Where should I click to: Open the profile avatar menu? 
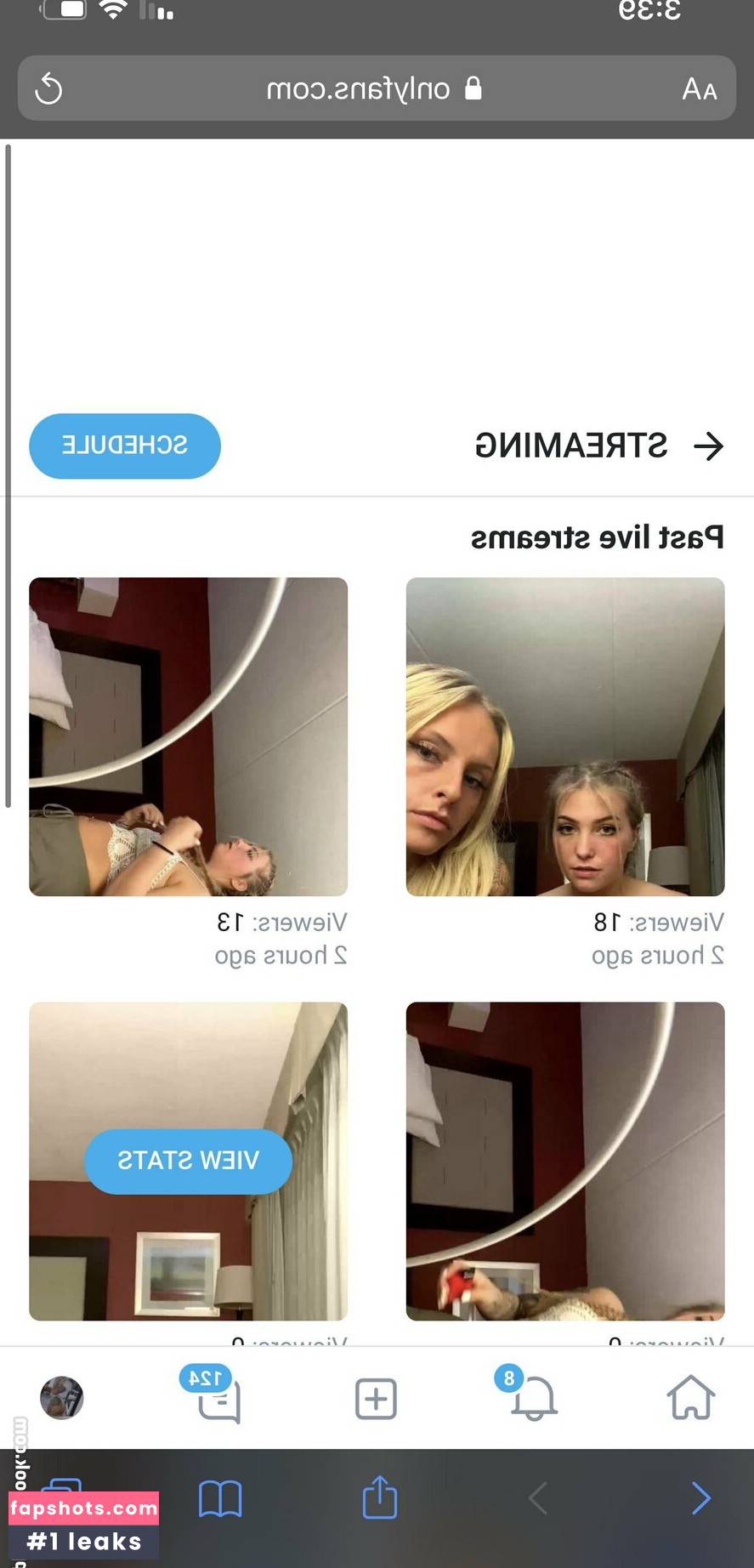[x=62, y=1398]
